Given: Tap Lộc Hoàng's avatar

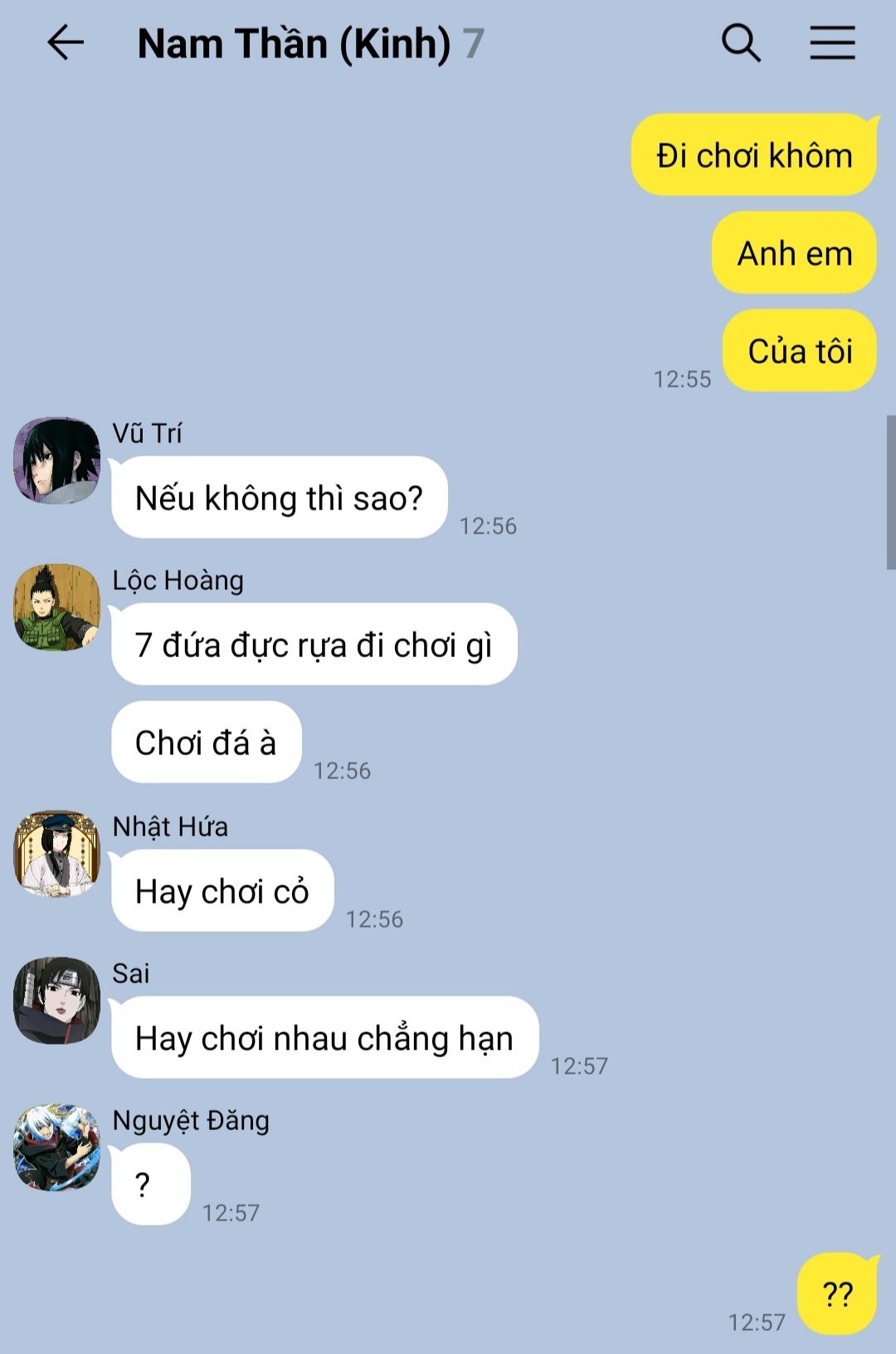Looking at the screenshot, I should tap(56, 607).
